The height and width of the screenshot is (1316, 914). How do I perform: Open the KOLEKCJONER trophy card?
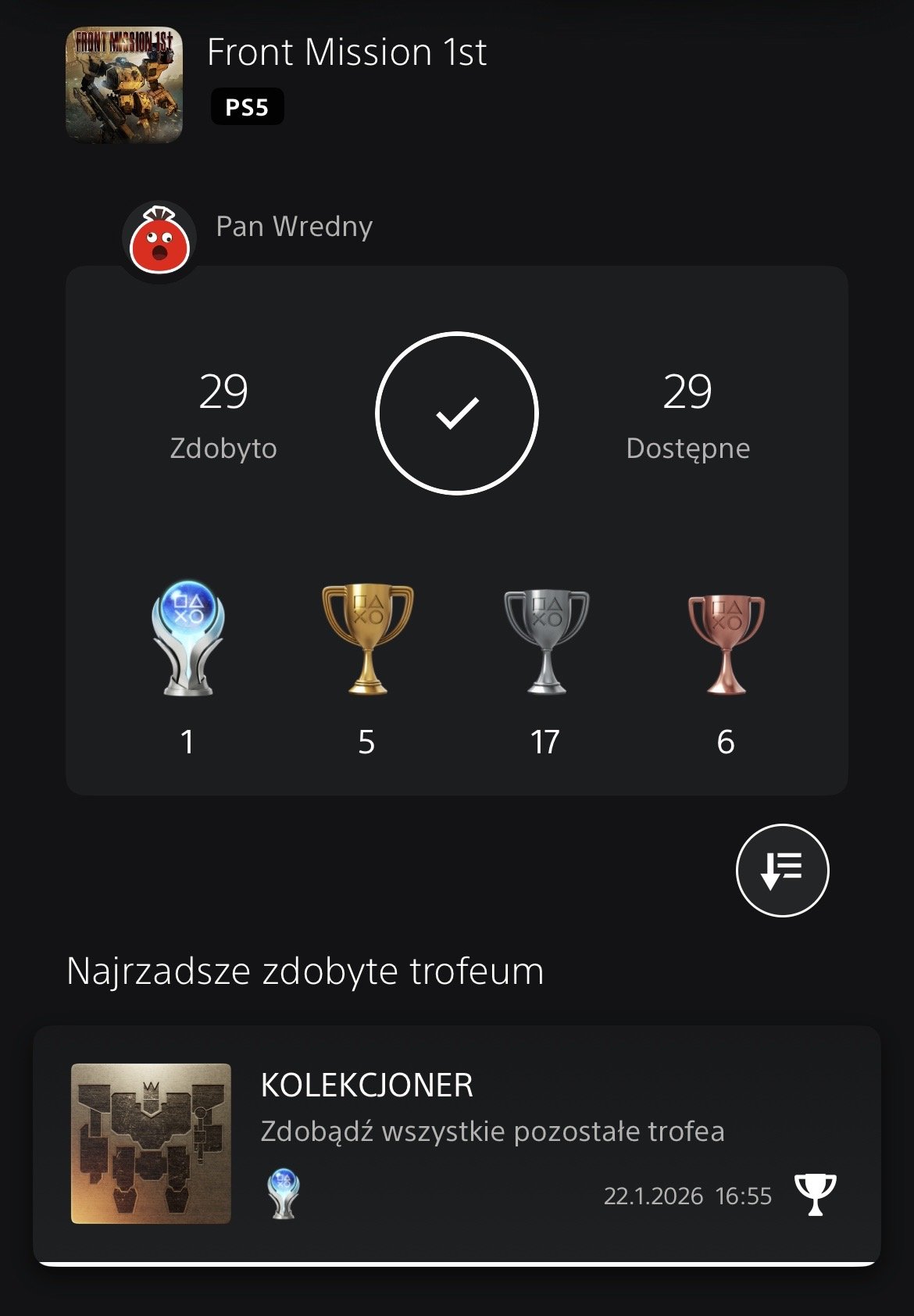(x=456, y=1143)
